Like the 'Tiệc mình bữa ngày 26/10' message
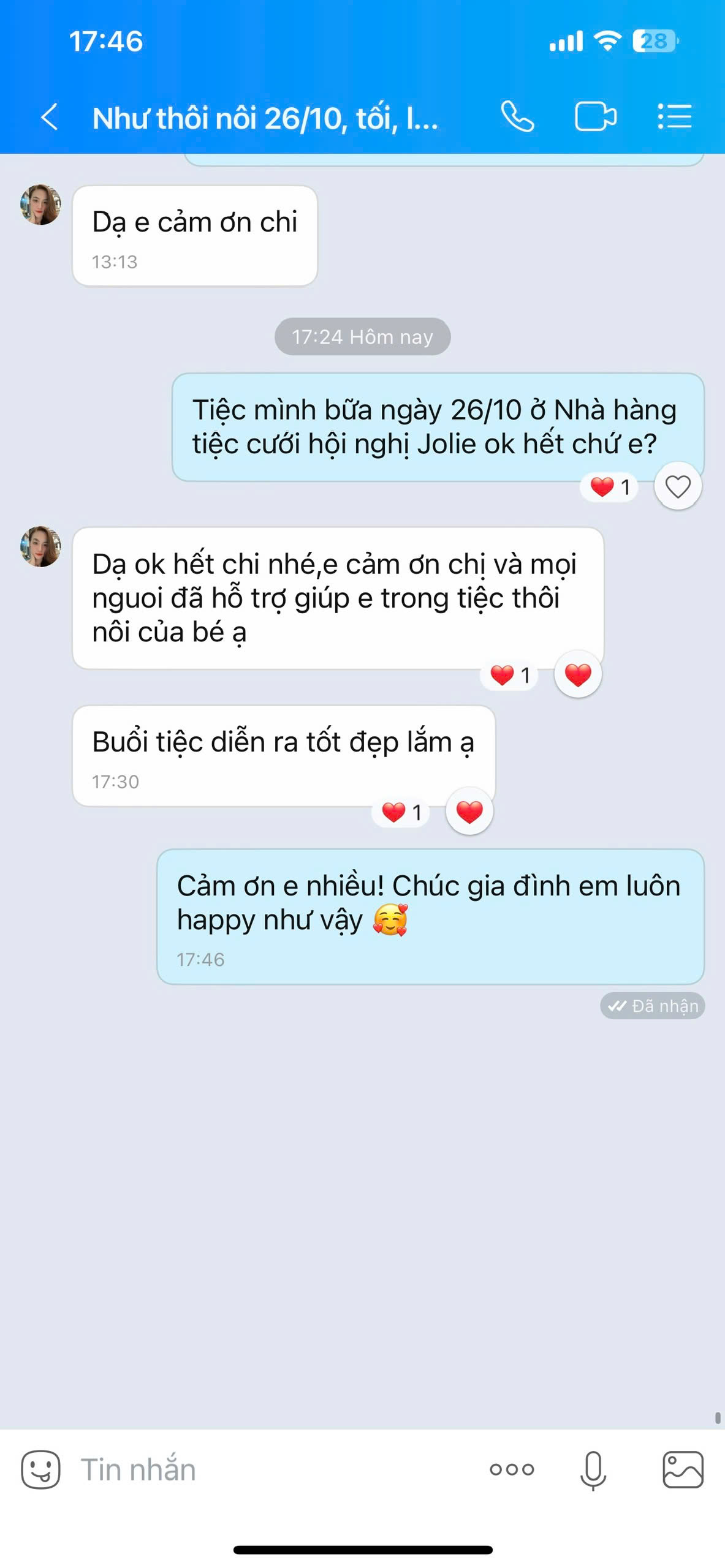Screen dimensions: 725x1568 [x=678, y=488]
